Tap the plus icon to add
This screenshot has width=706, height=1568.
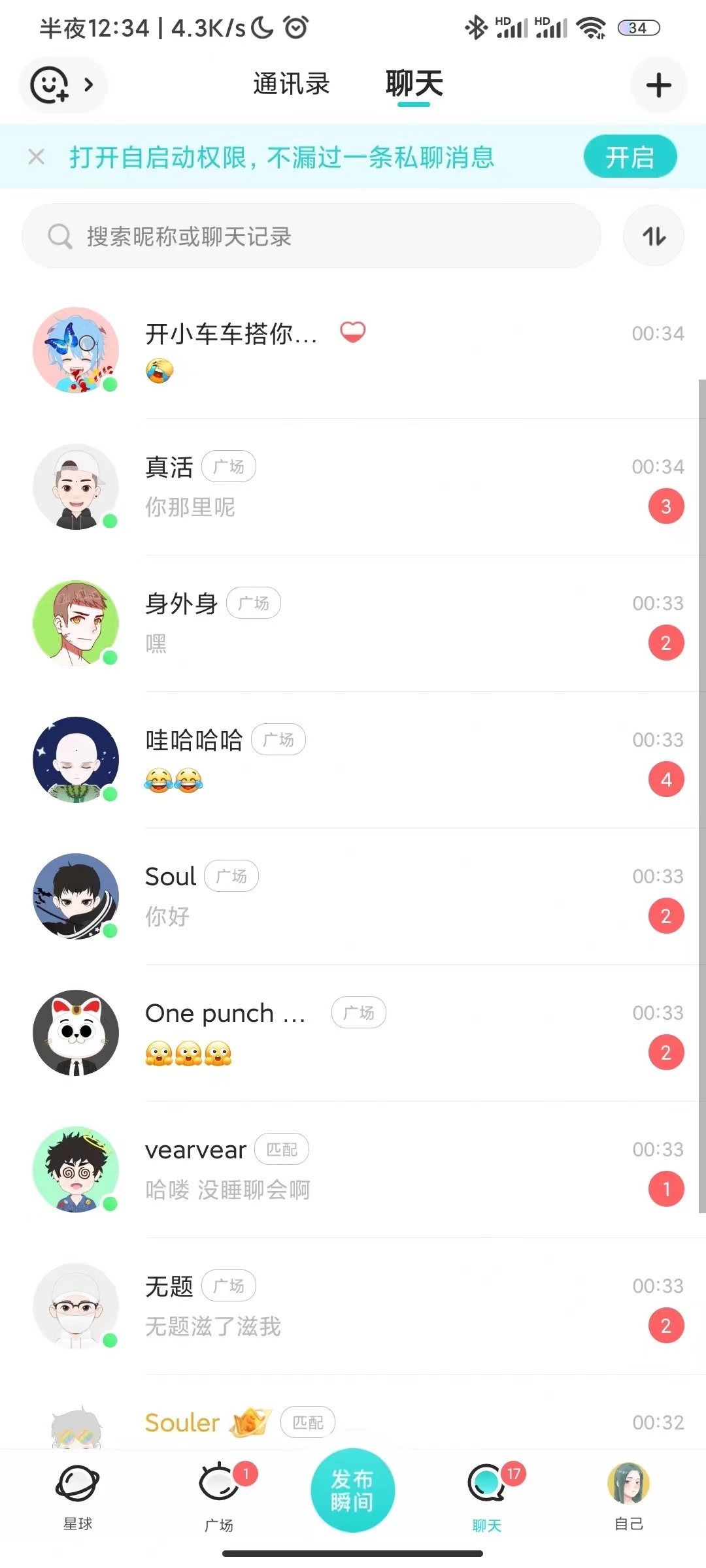(x=658, y=86)
